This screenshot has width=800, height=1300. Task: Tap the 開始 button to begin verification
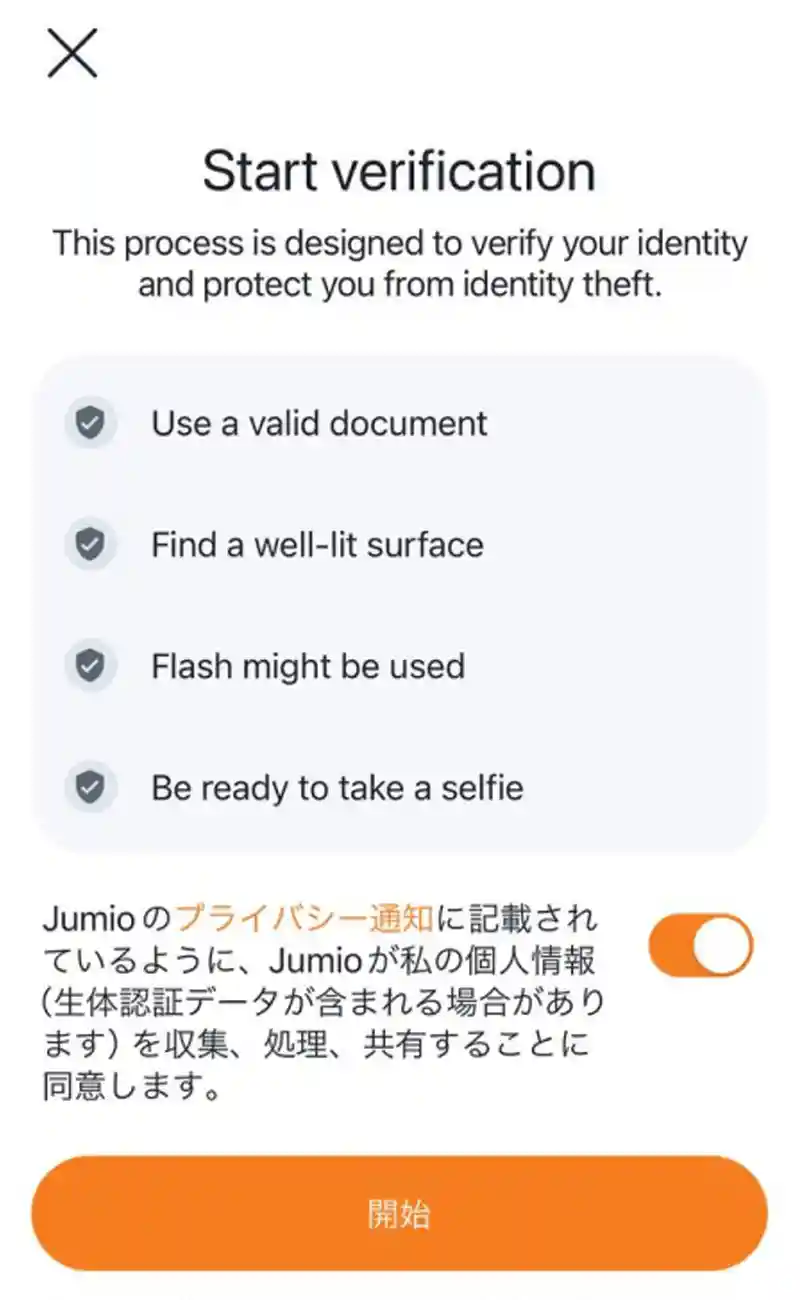click(x=400, y=1213)
